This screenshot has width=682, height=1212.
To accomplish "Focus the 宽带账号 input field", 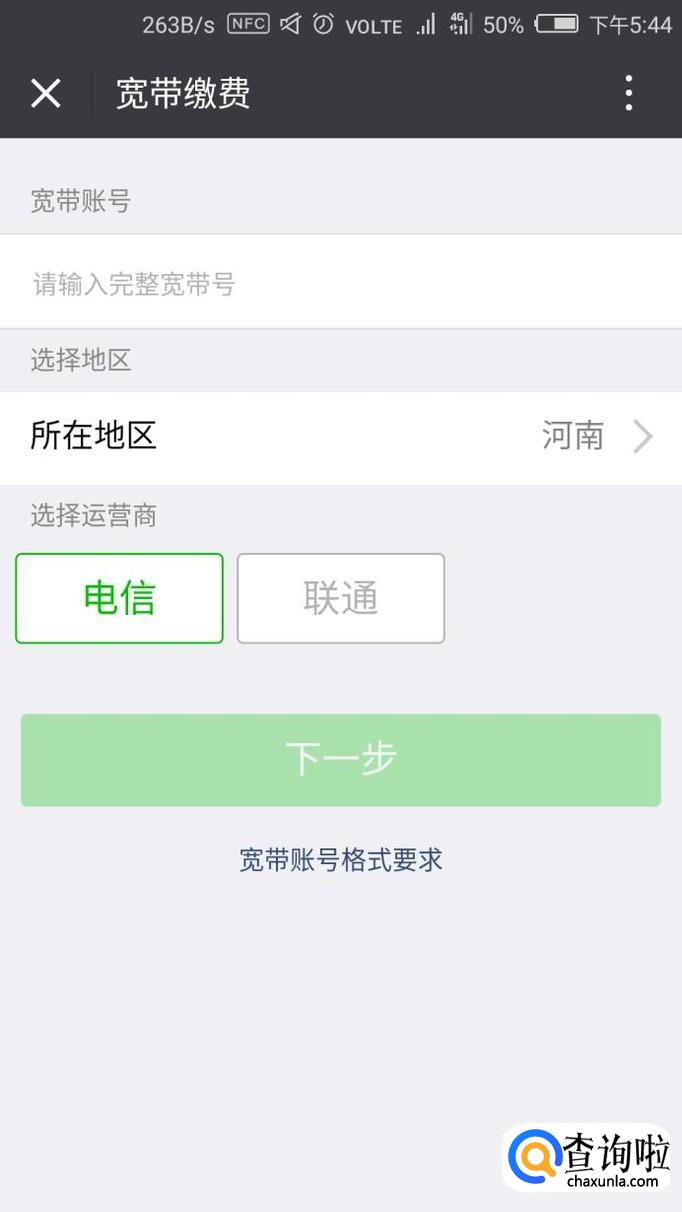I will 340,284.
